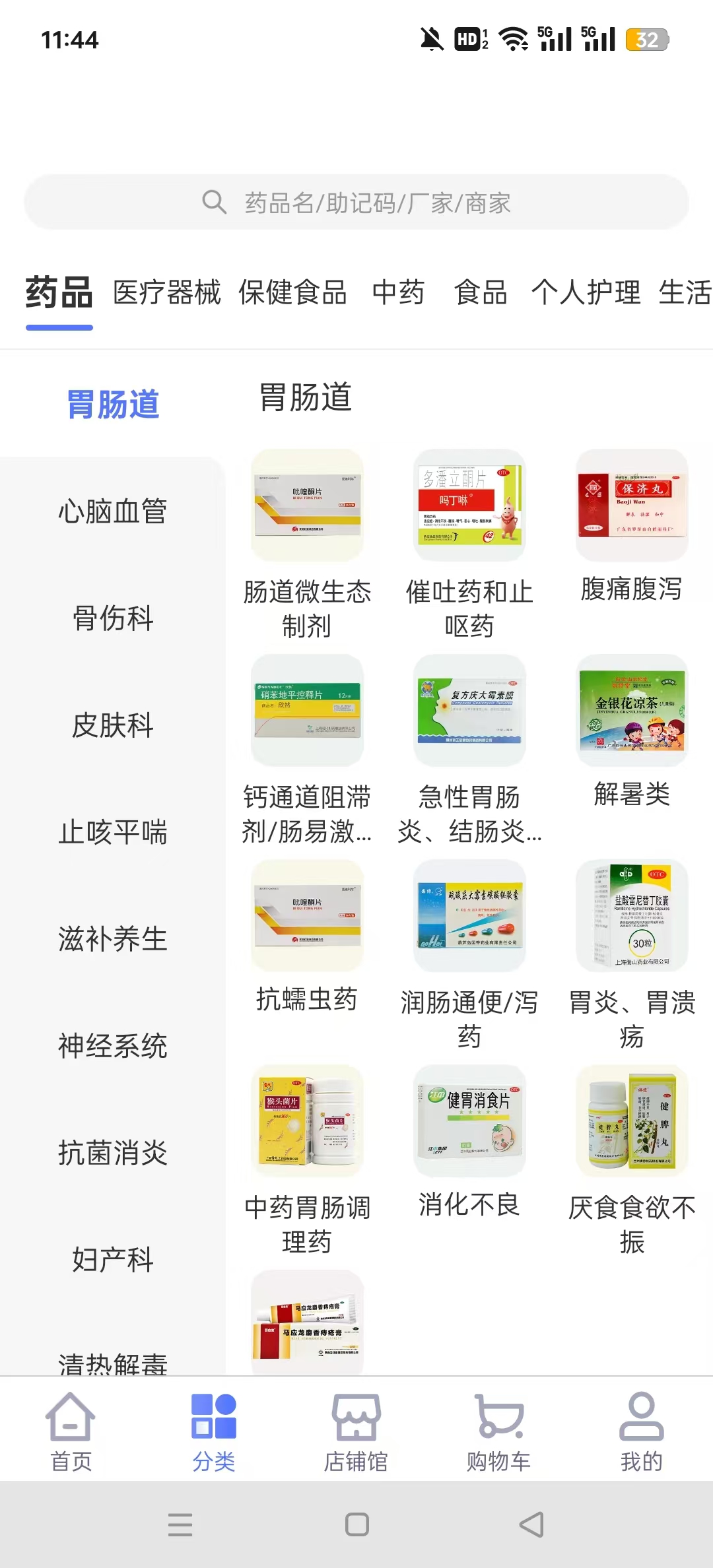Open 止咳平喘 sidebar category
Image resolution: width=713 pixels, height=1568 pixels.
coord(113,832)
